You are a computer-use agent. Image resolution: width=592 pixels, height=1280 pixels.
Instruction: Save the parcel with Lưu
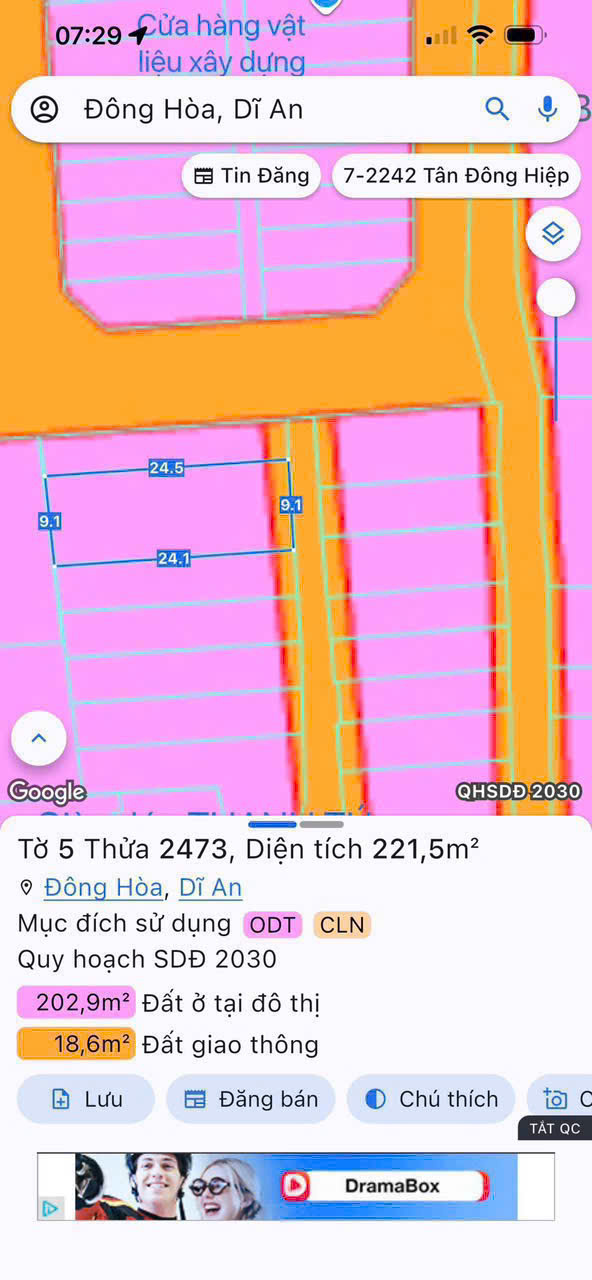(x=86, y=1099)
